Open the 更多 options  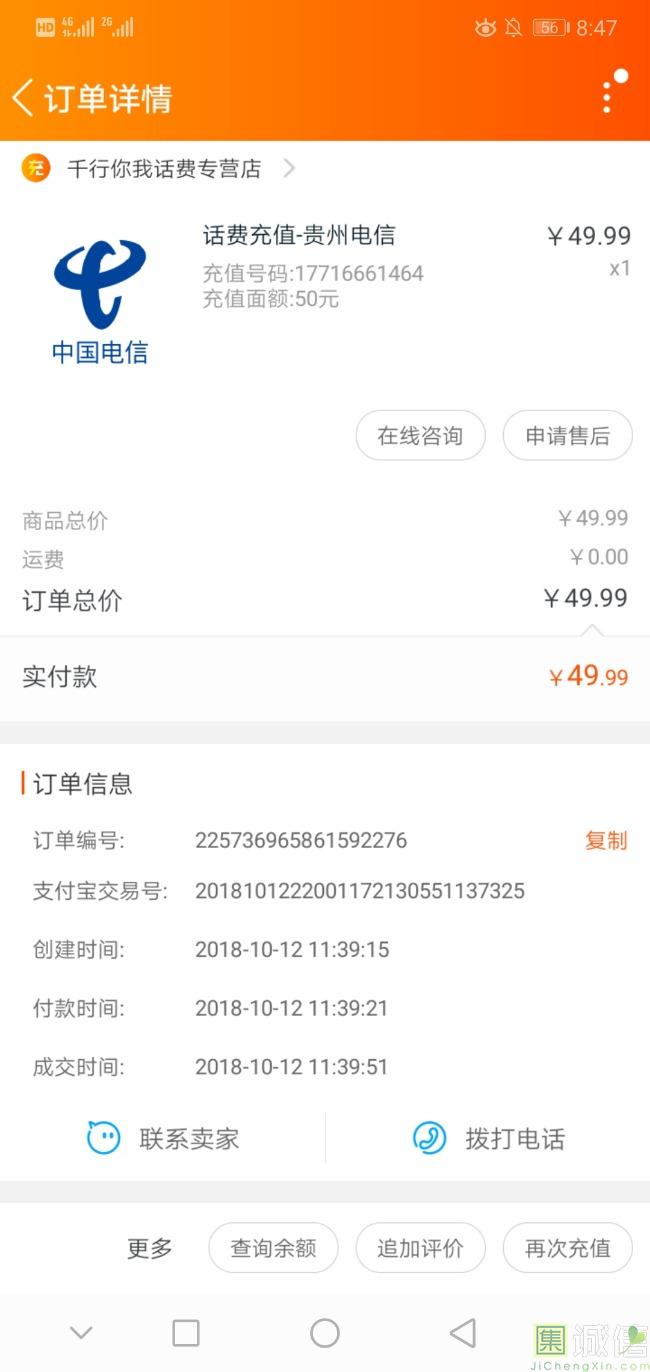150,1248
